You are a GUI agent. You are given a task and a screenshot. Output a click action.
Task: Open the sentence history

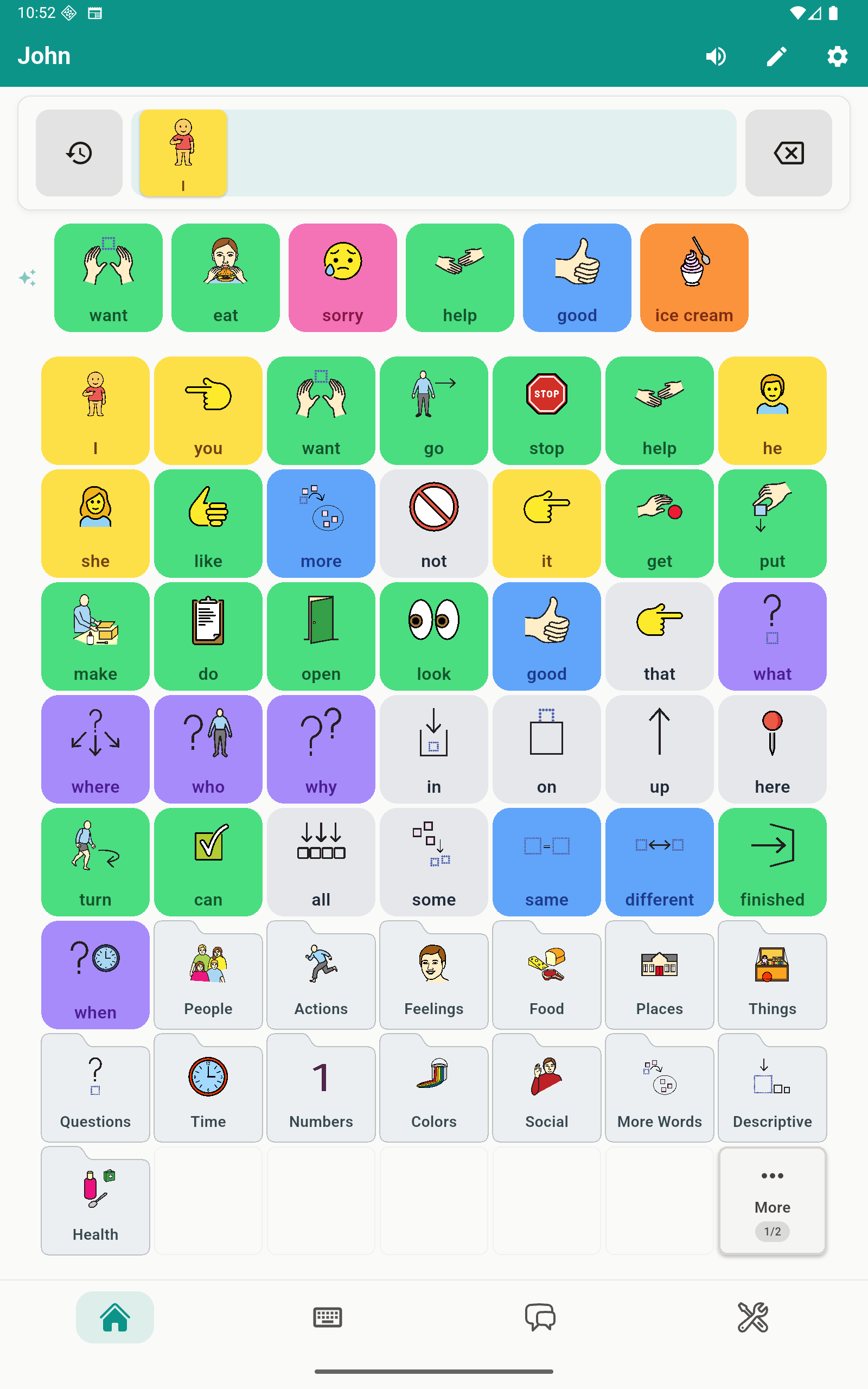79,153
